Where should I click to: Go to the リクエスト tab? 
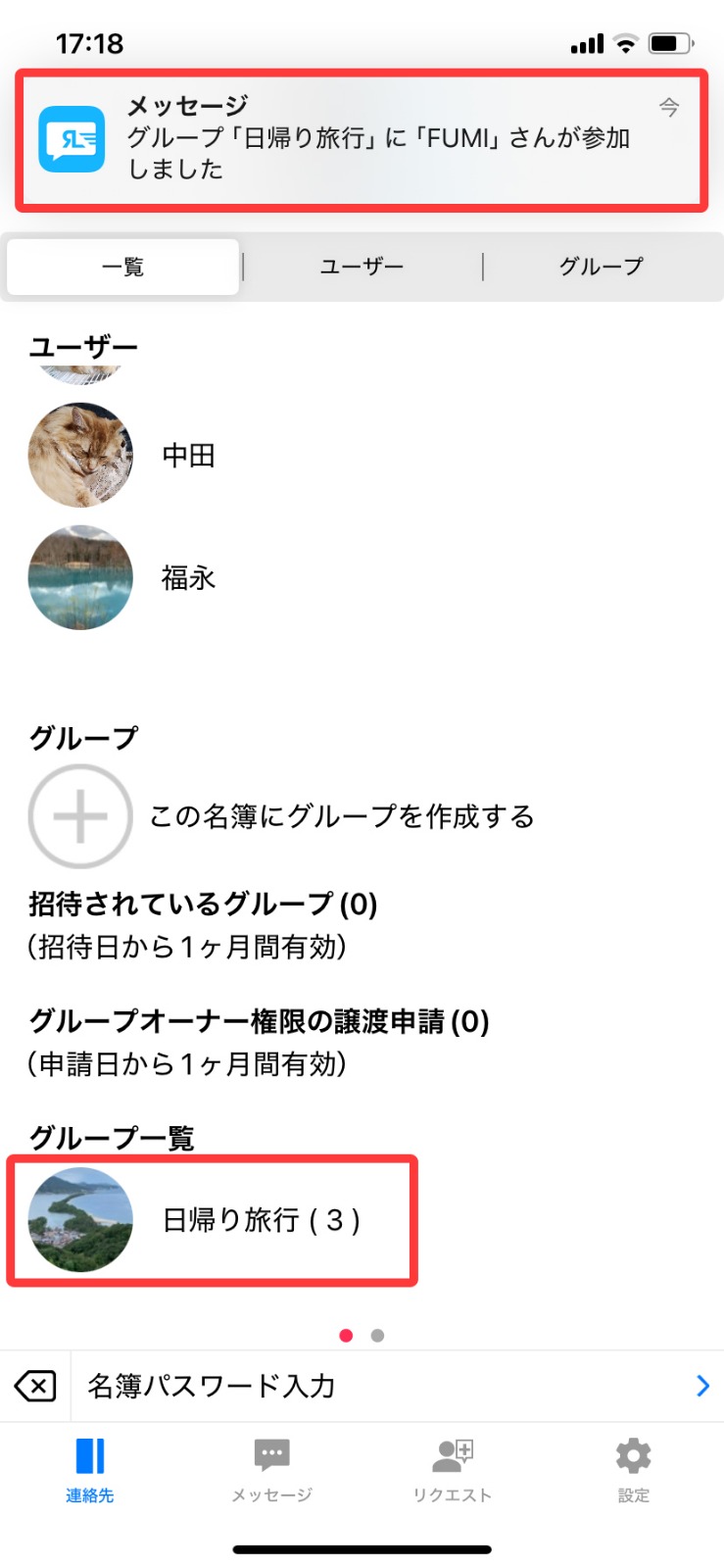[x=453, y=1469]
